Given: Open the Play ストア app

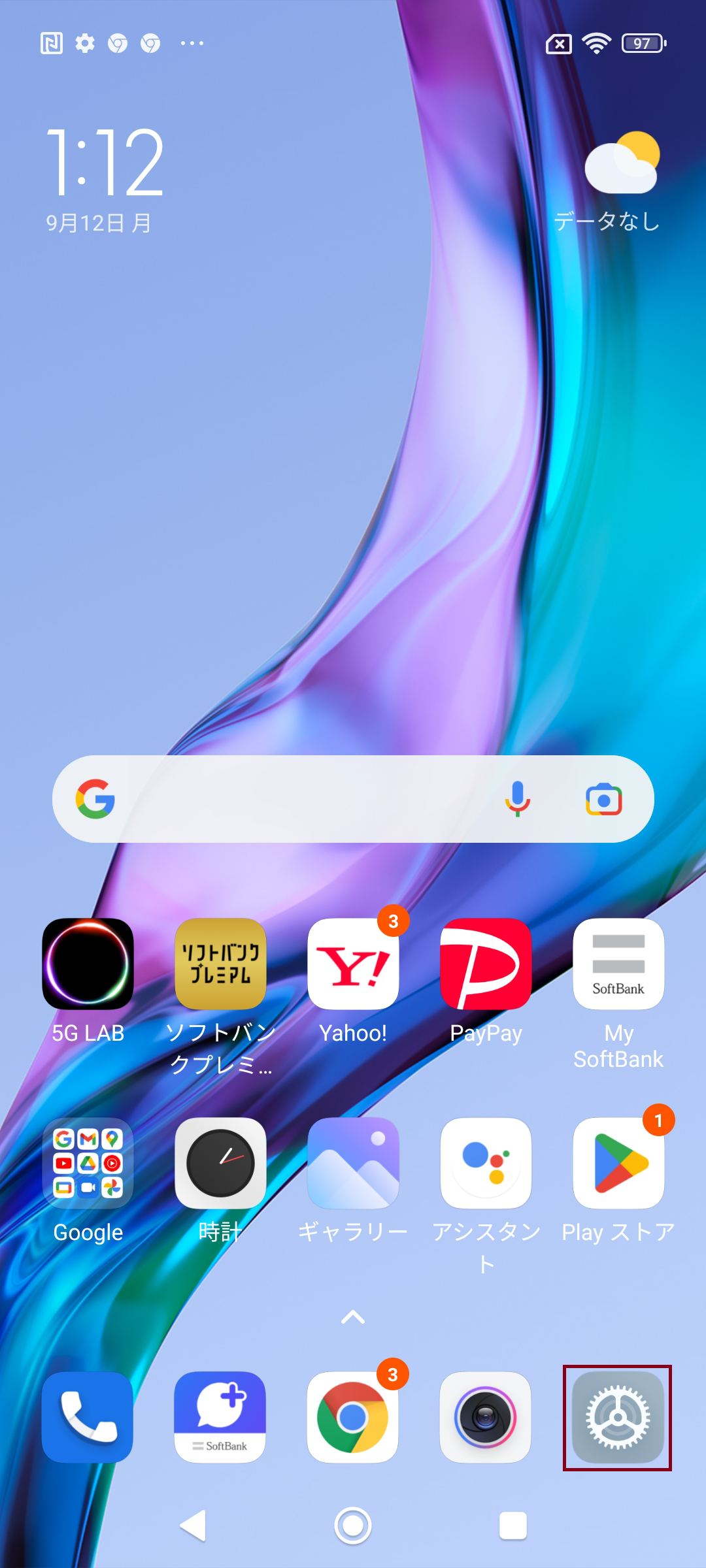Looking at the screenshot, I should [618, 1163].
